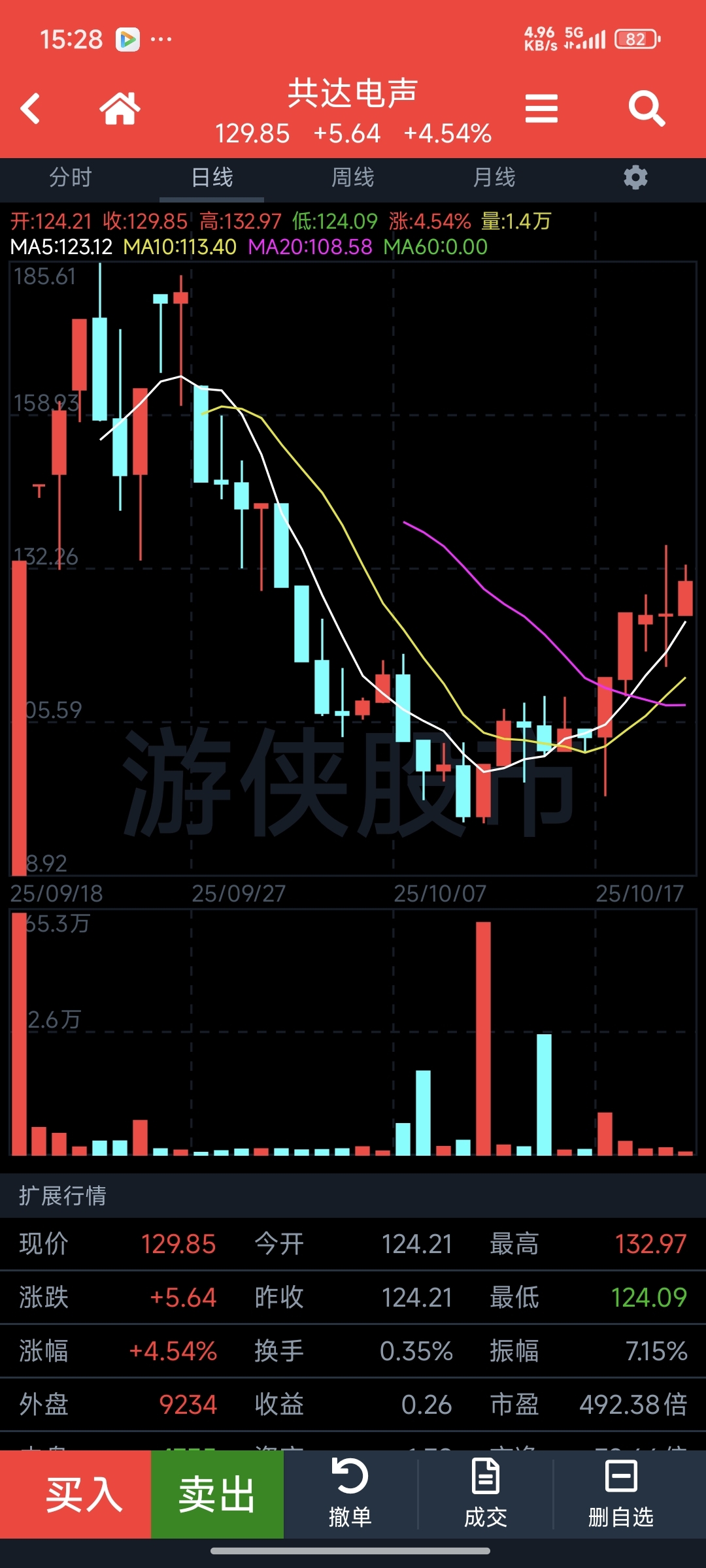The width and height of the screenshot is (706, 1568).
Task: Go back using the header arrow
Action: coord(31,108)
